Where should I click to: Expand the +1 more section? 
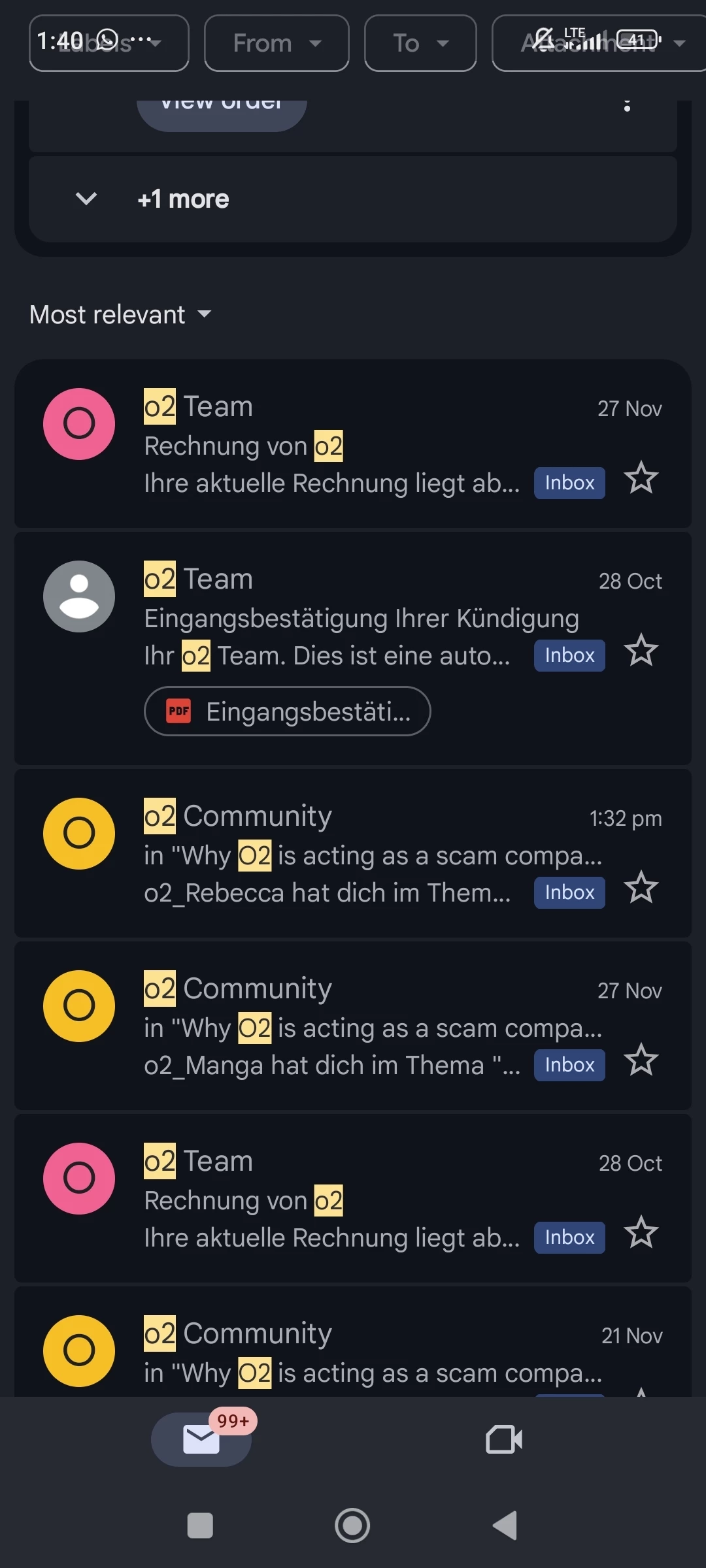183,199
